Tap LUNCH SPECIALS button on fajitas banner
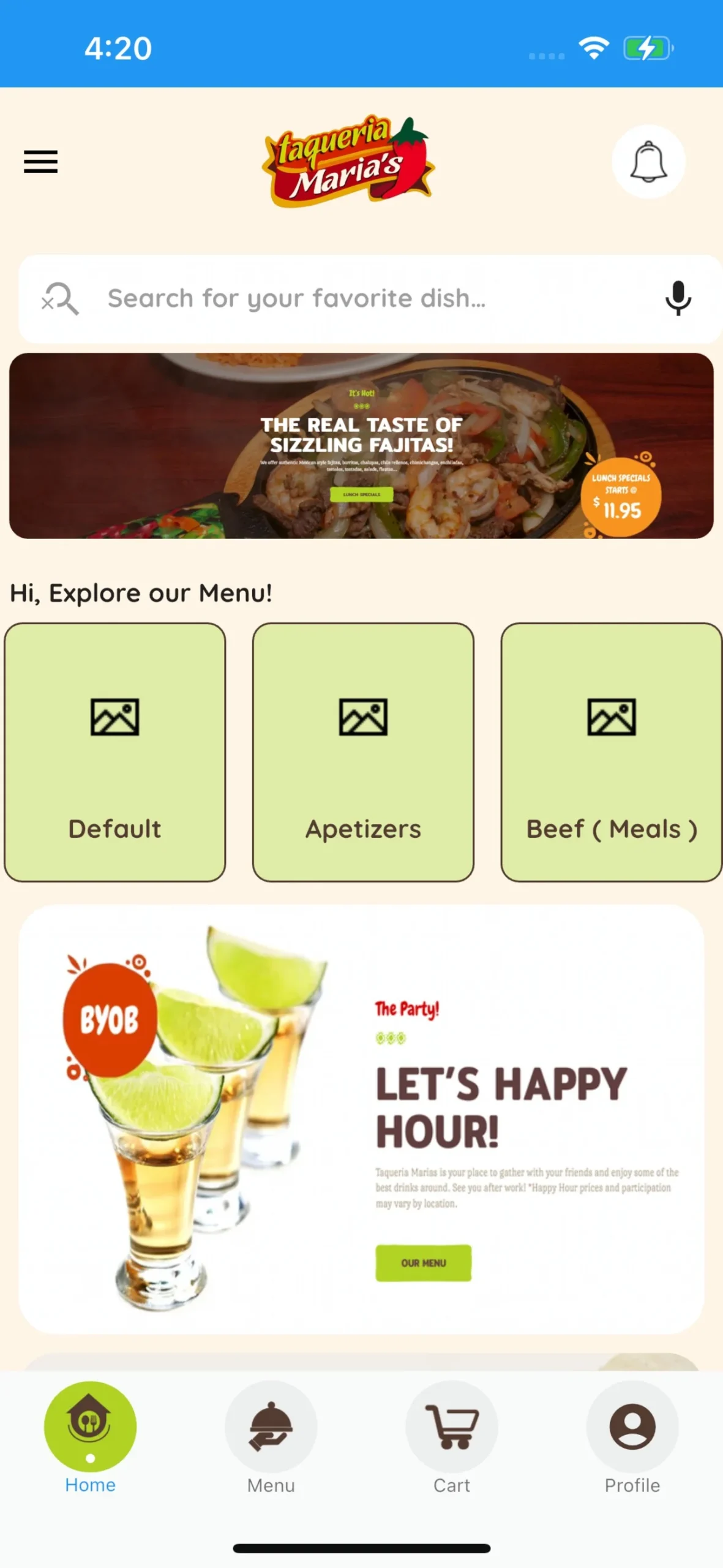The height and width of the screenshot is (1568, 723). pyautogui.click(x=362, y=494)
